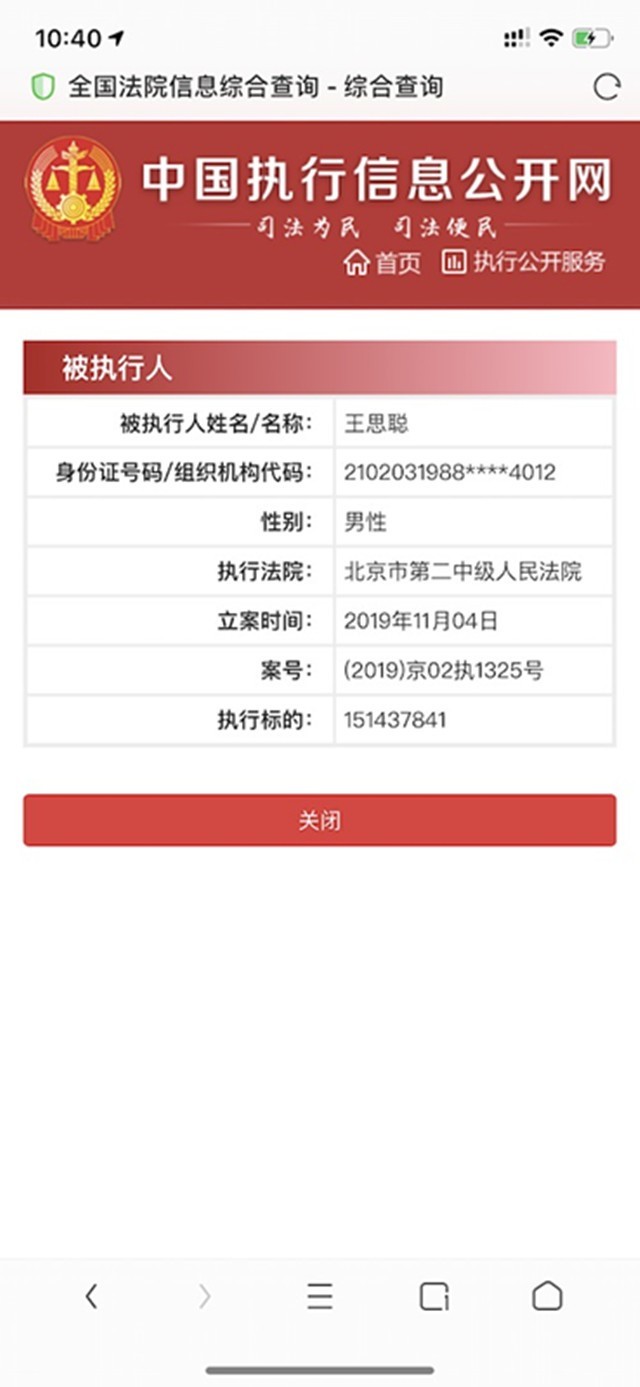Screen dimensions: 640x1387
Task: Open the browser menu with three lines
Action: 320,1297
